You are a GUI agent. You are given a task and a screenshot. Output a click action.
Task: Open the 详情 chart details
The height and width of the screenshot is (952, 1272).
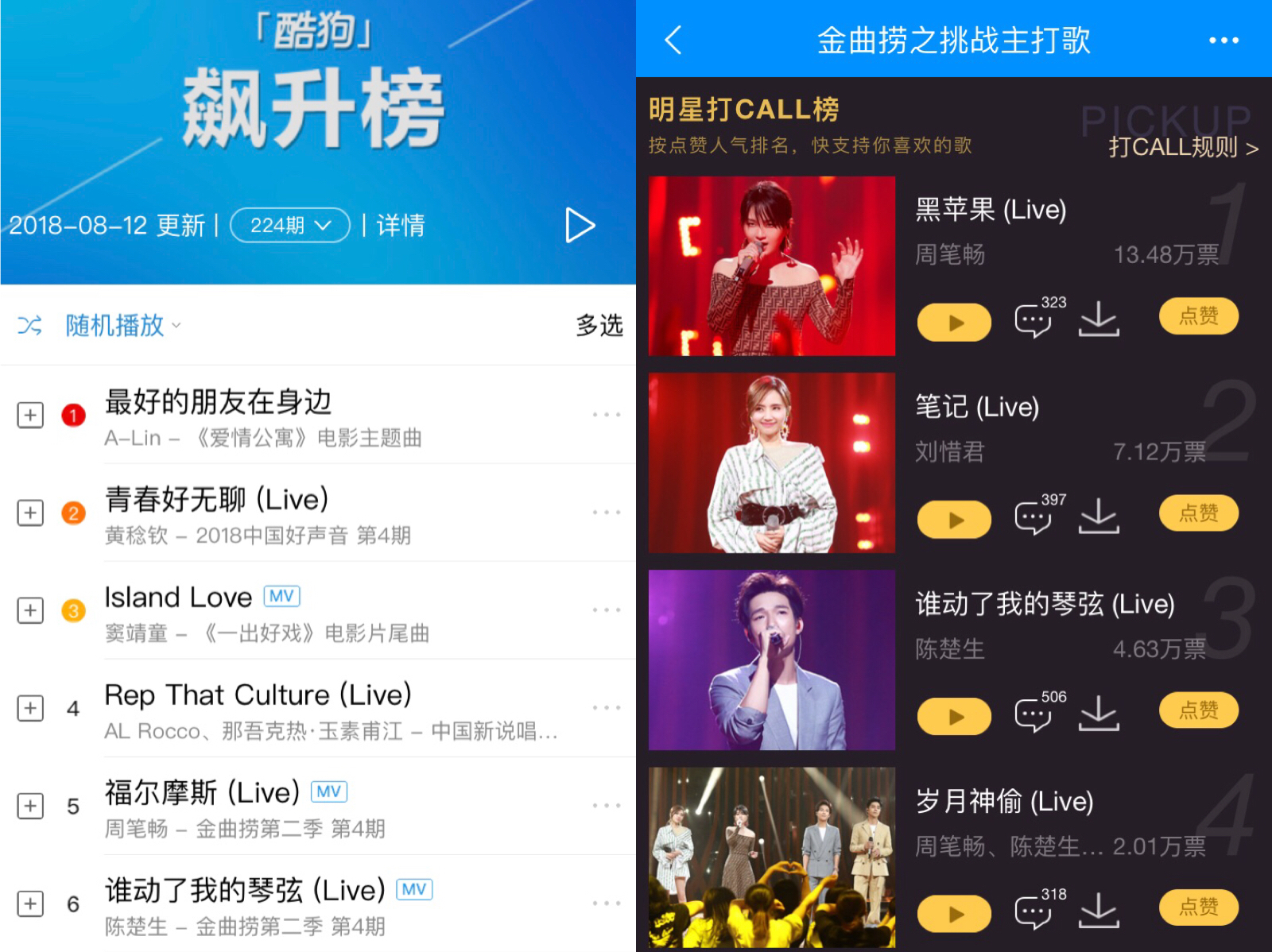coord(400,226)
